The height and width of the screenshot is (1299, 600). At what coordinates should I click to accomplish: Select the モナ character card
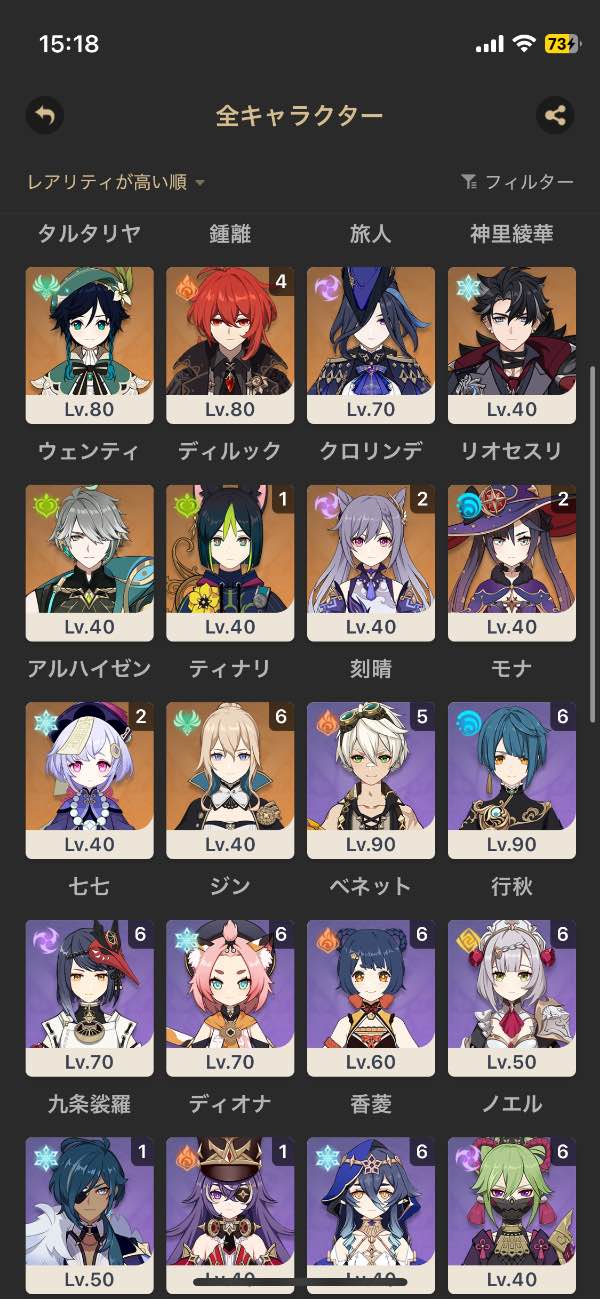pos(512,562)
